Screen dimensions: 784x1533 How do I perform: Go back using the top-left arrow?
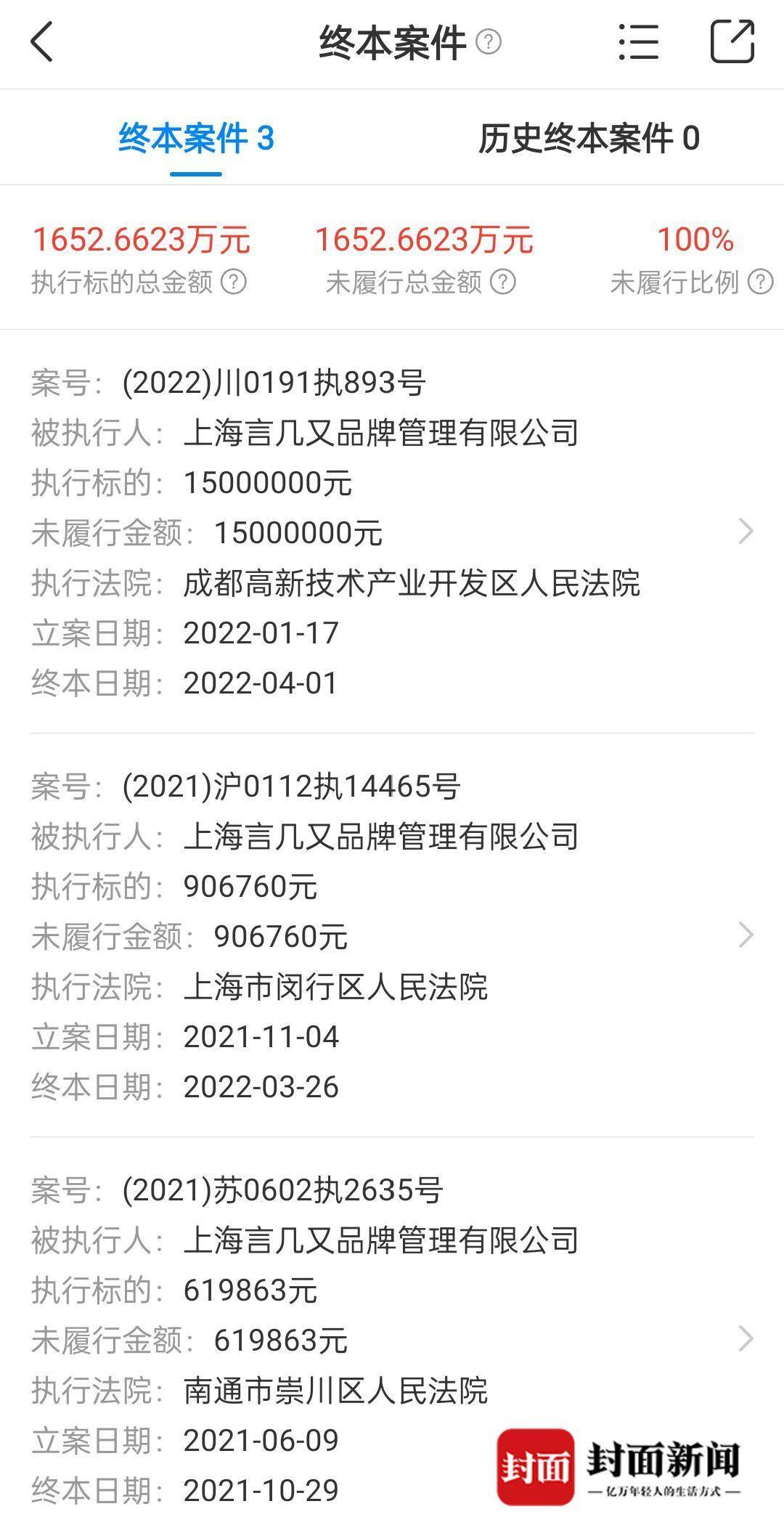coord(42,42)
